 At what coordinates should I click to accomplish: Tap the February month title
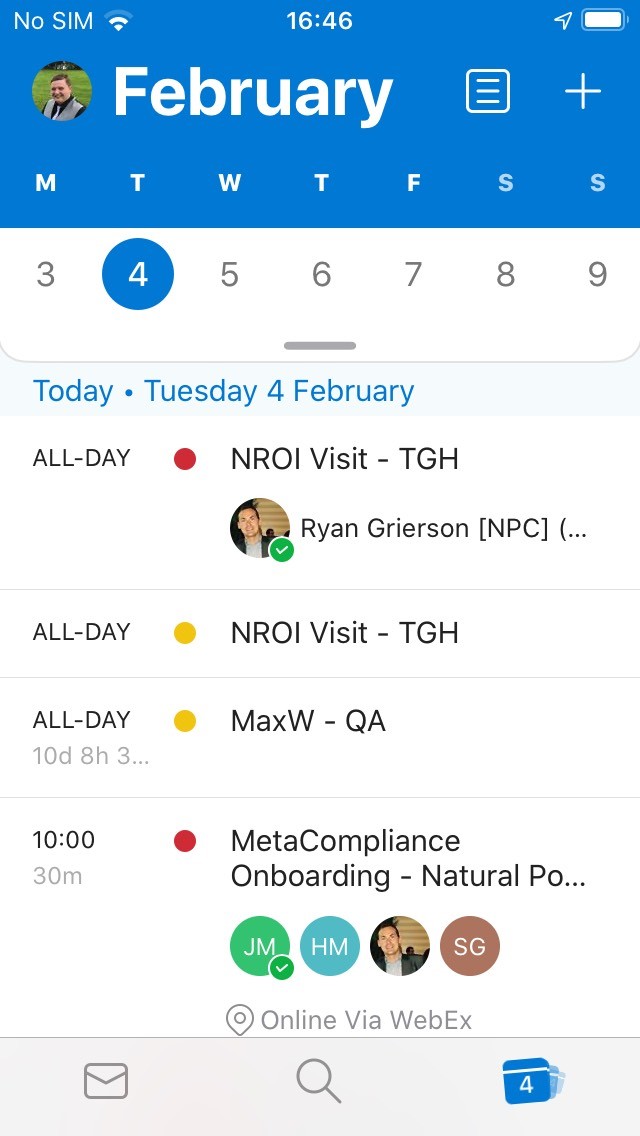(253, 92)
